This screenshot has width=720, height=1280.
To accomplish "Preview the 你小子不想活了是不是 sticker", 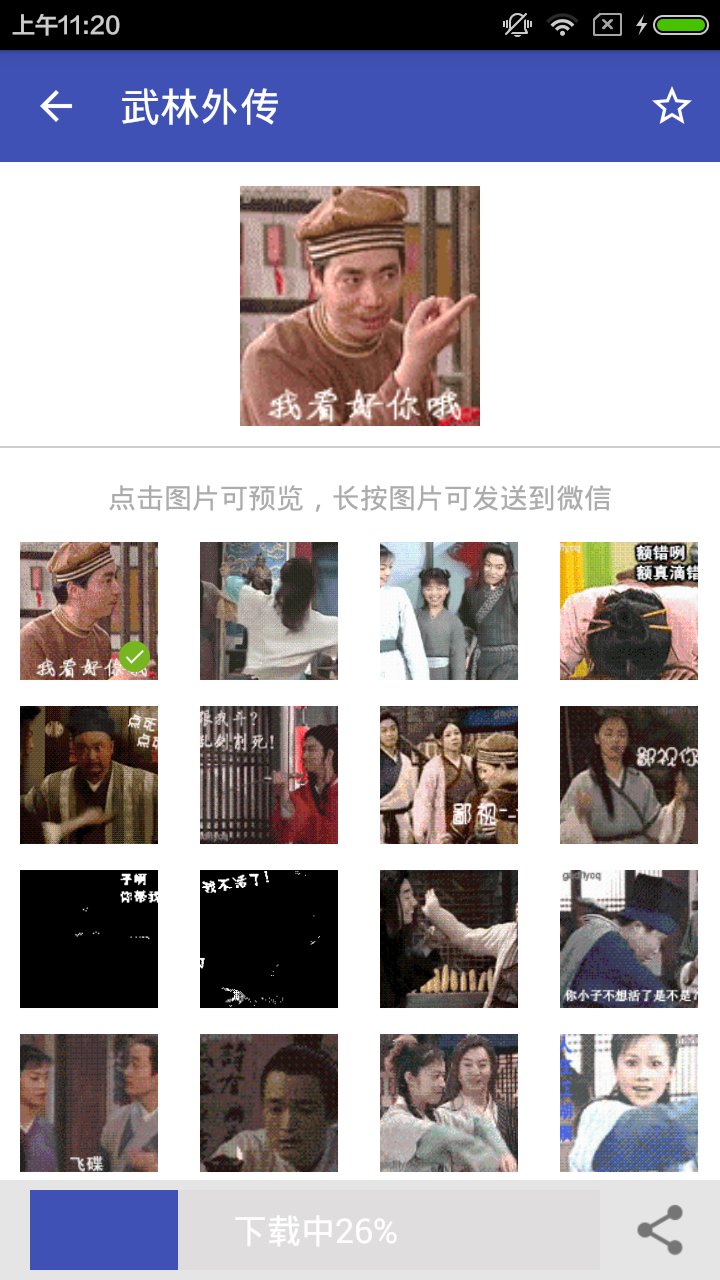I will [628, 938].
